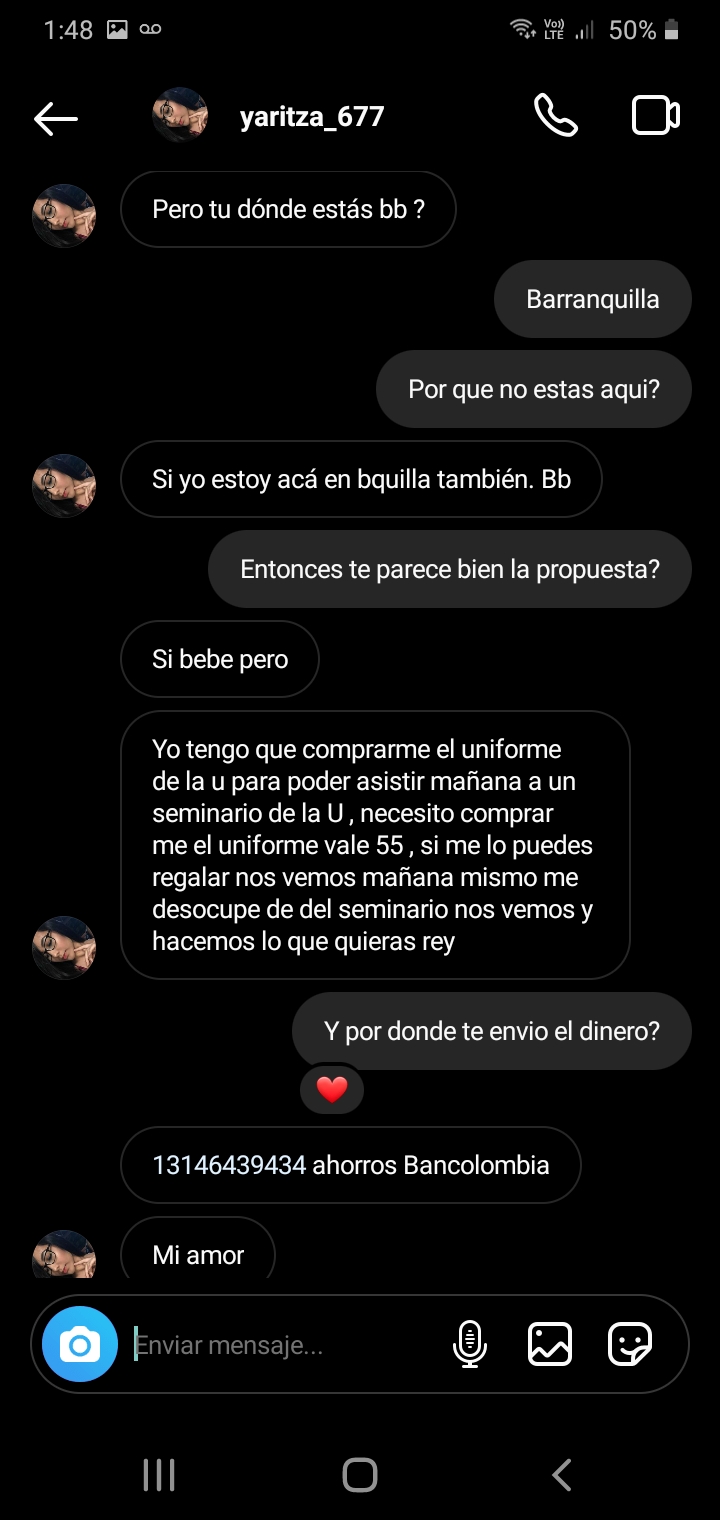Start a video call with yaritza_677
The width and height of the screenshot is (720, 1520).
pyautogui.click(x=656, y=116)
